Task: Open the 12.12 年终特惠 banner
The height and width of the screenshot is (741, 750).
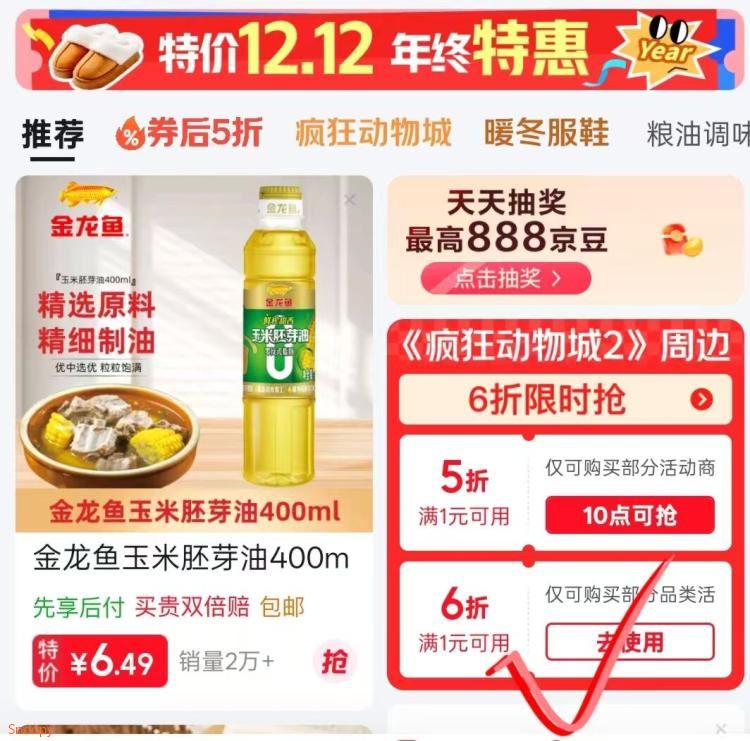Action: click(x=379, y=50)
